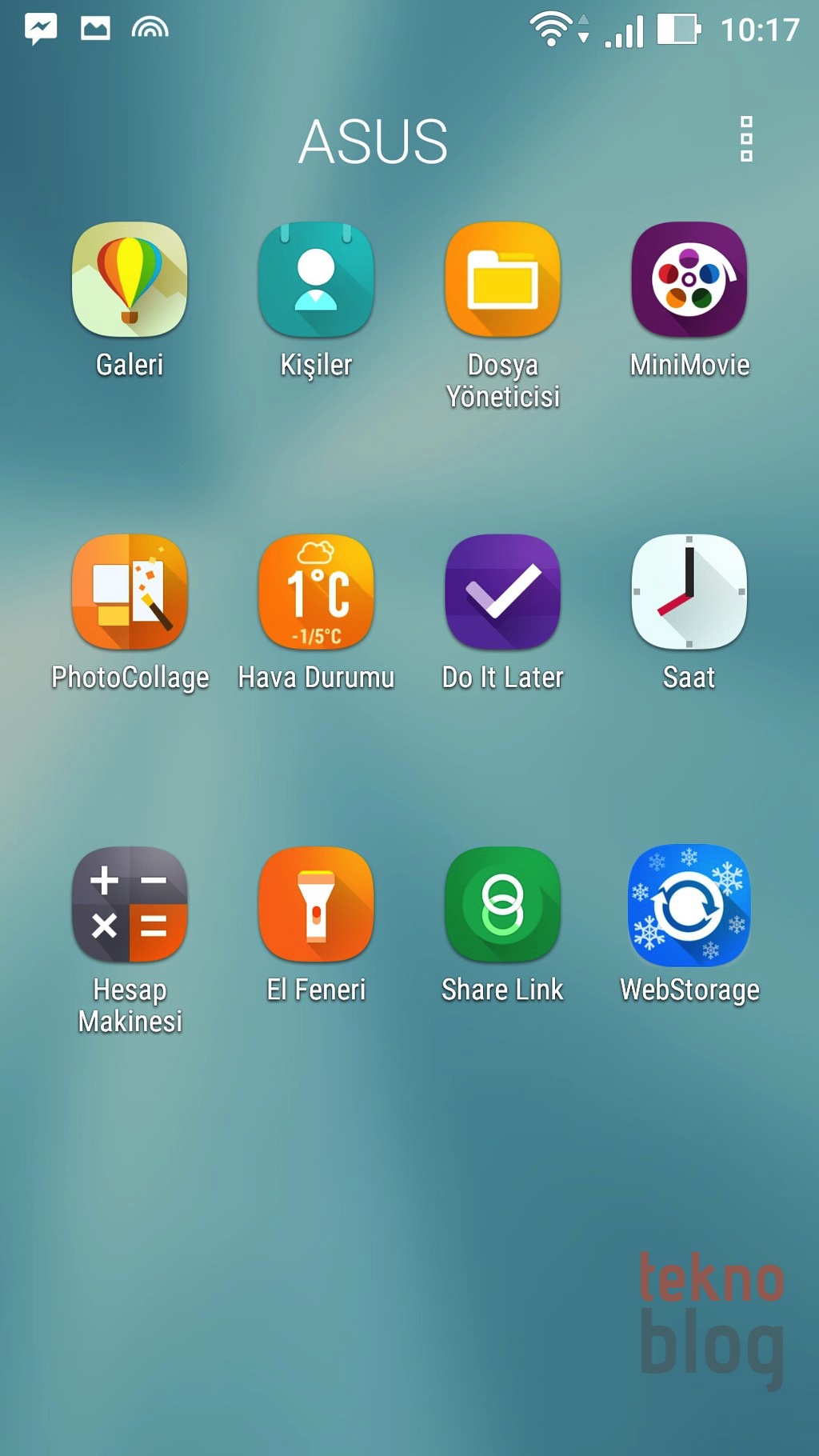
Task: Open the folder overflow menu
Action: [746, 139]
